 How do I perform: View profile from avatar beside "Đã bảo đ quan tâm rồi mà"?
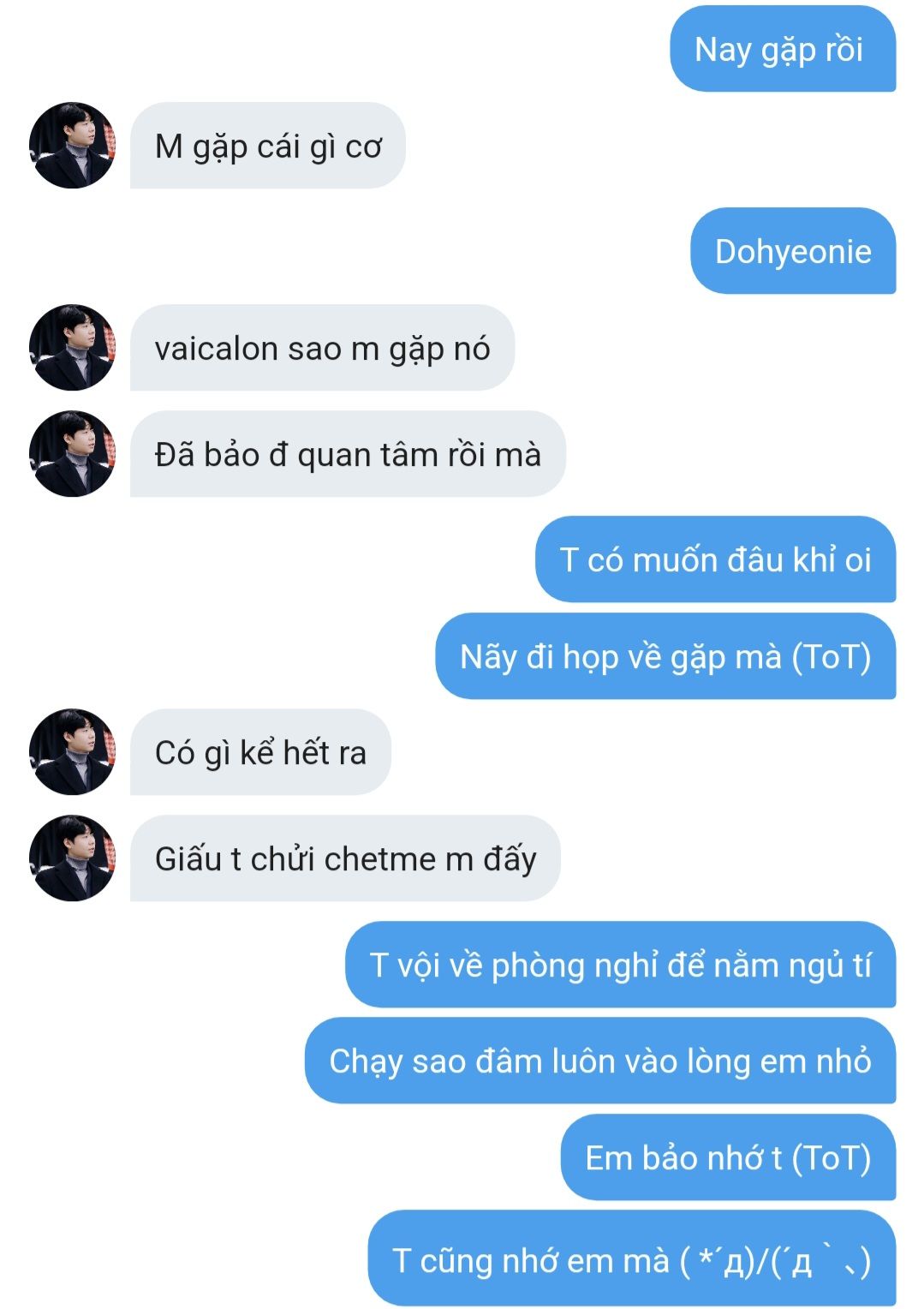[x=72, y=454]
